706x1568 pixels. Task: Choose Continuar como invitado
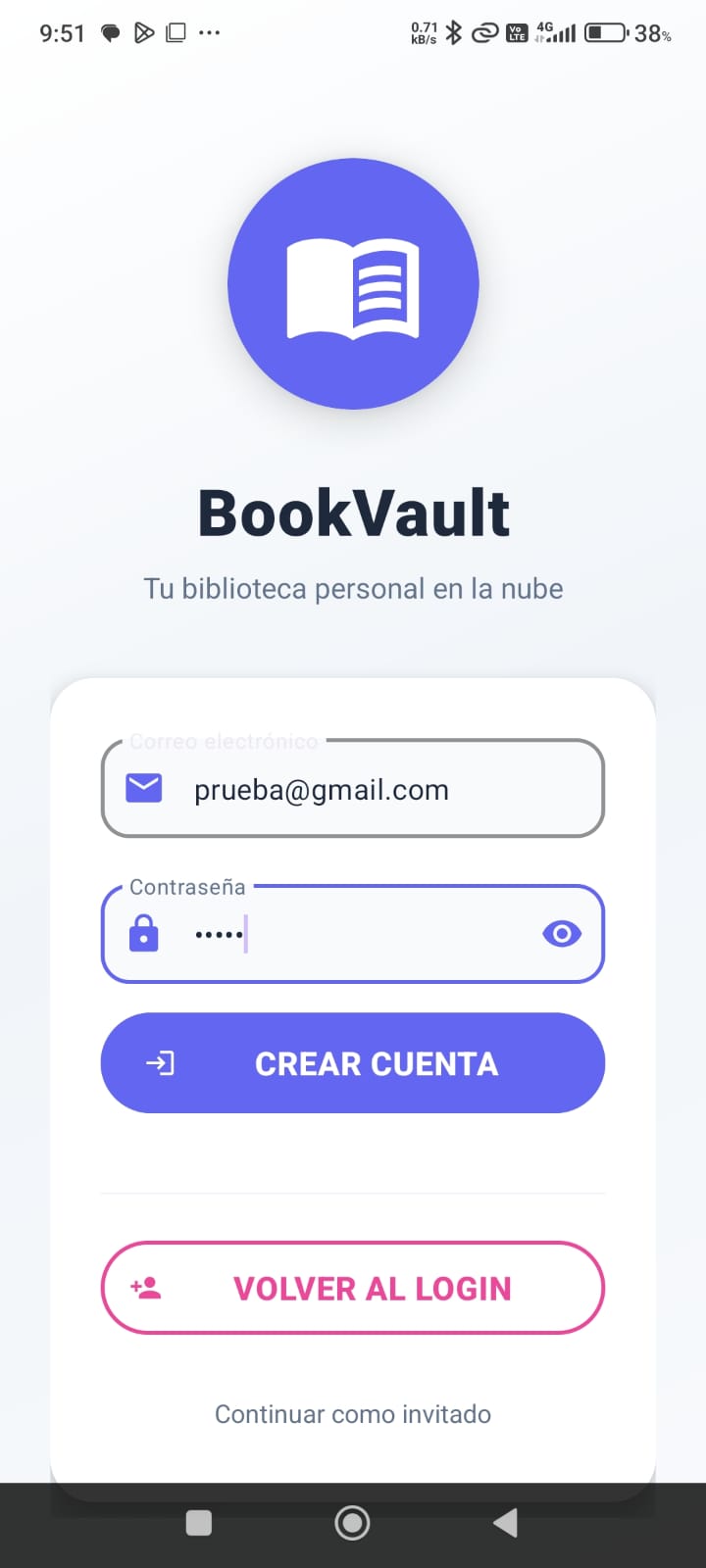(353, 1414)
